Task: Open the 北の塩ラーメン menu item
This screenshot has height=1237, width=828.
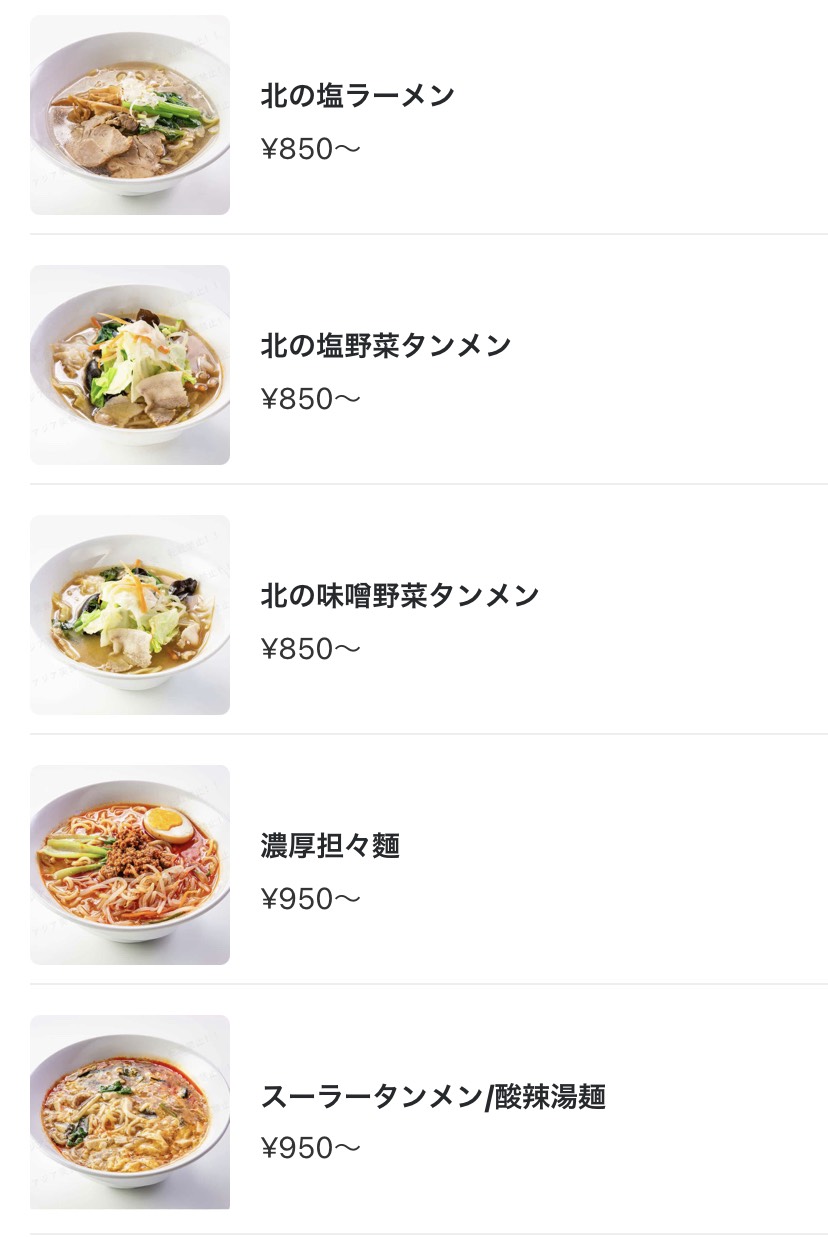Action: click(x=357, y=96)
